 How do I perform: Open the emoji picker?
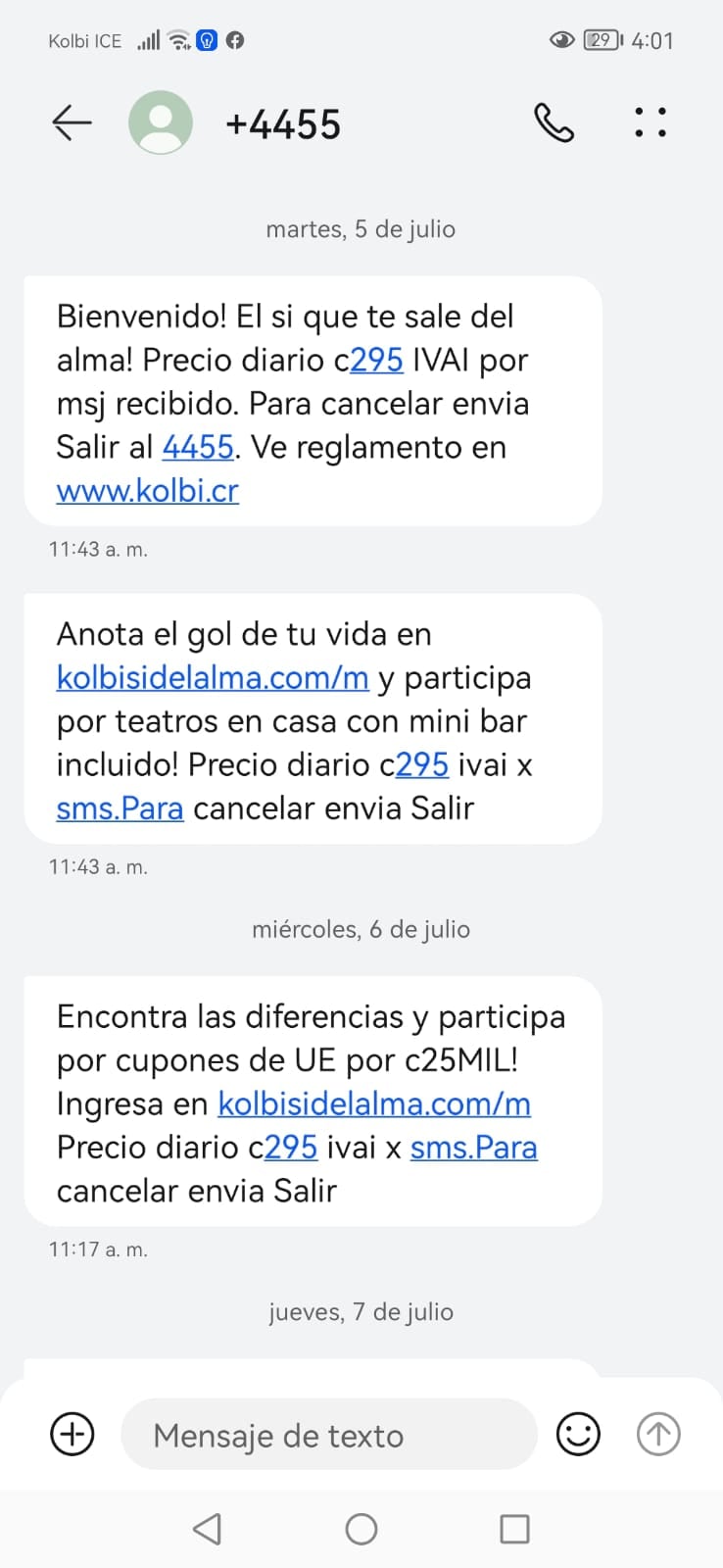(x=578, y=1435)
